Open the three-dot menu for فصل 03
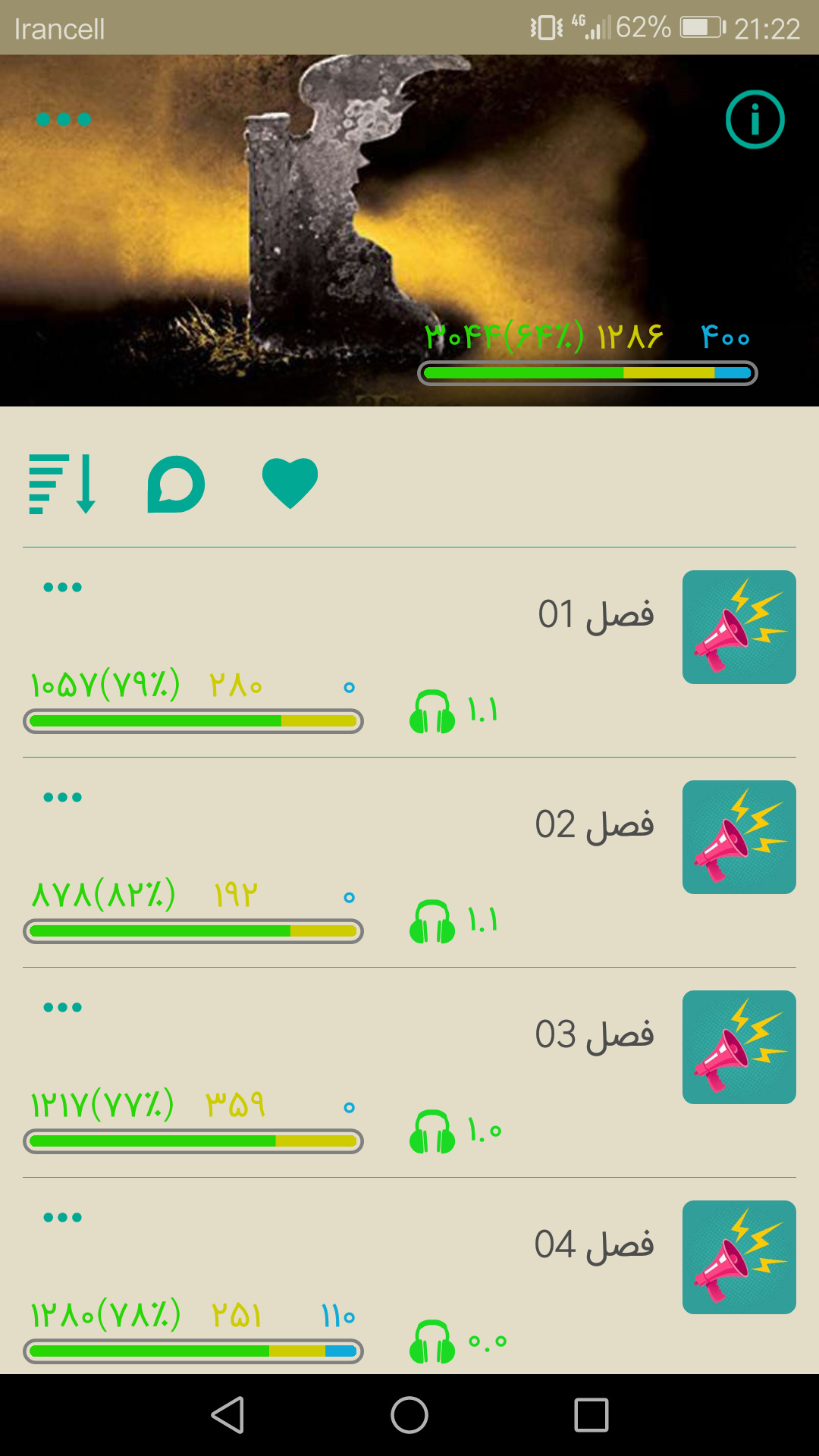819x1456 pixels. (x=63, y=1007)
